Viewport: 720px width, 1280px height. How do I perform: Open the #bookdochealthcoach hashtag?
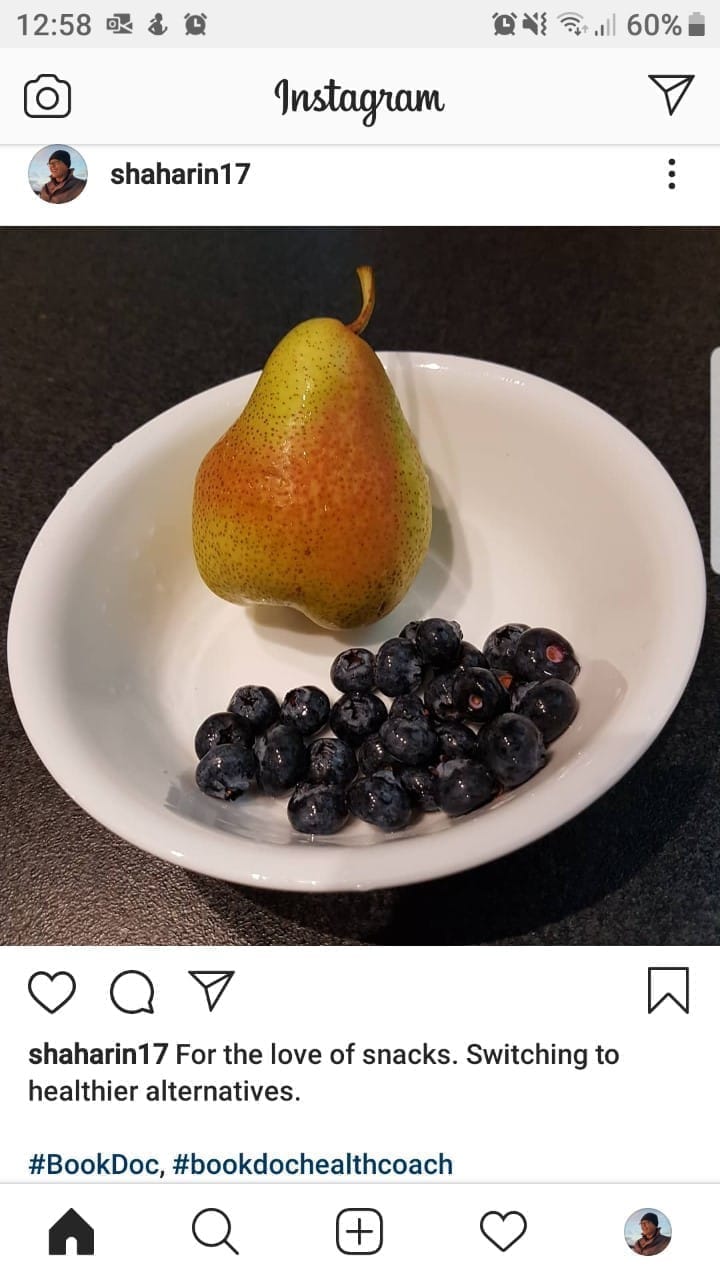coord(312,1164)
